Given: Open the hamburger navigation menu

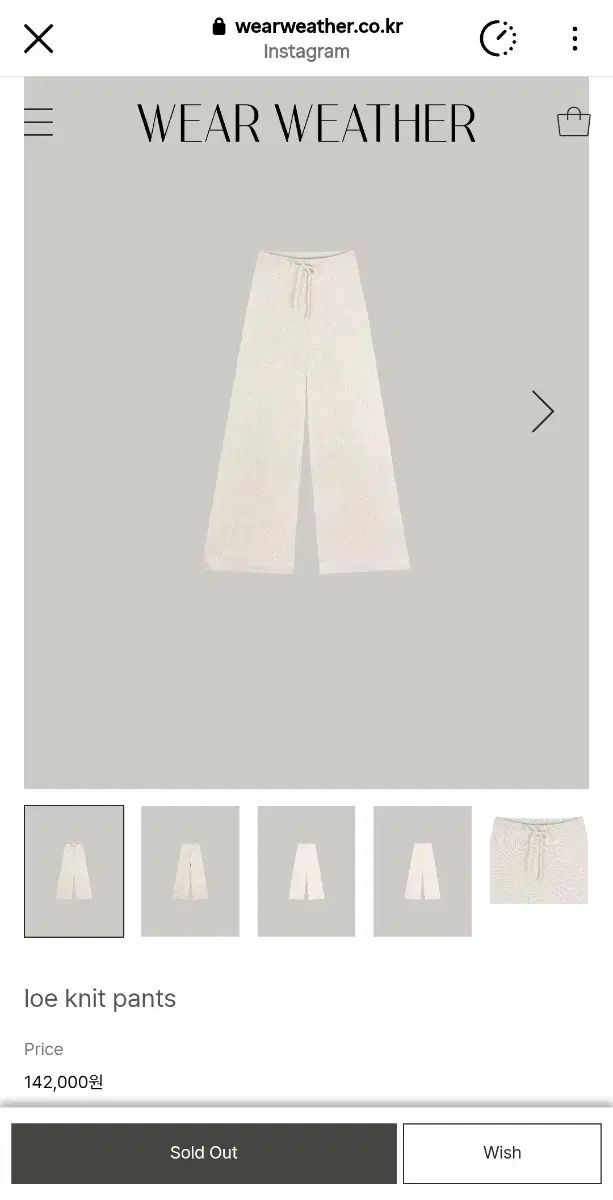Looking at the screenshot, I should (39, 122).
